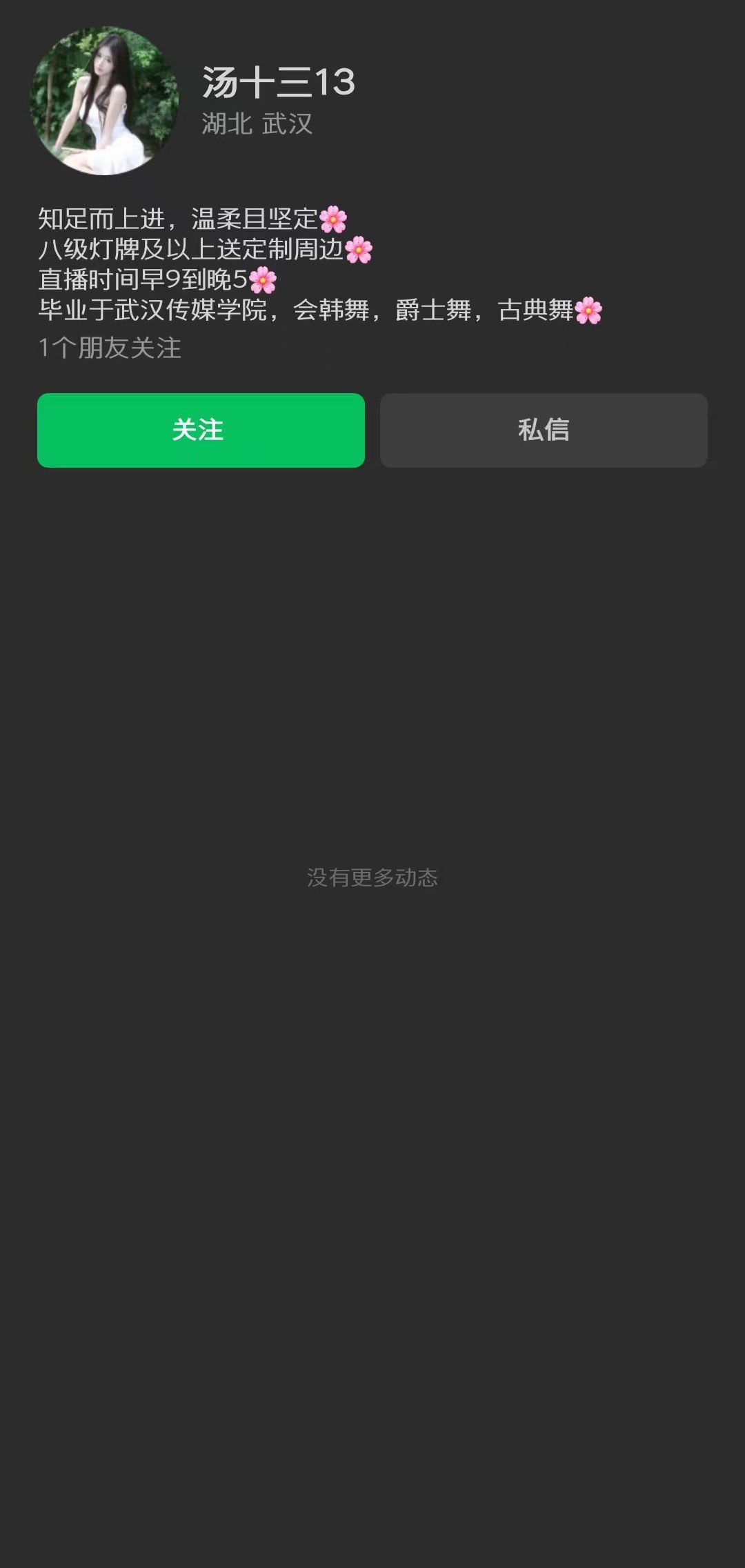
Task: Click the 没有更多动态 placeholder text
Action: tap(372, 877)
